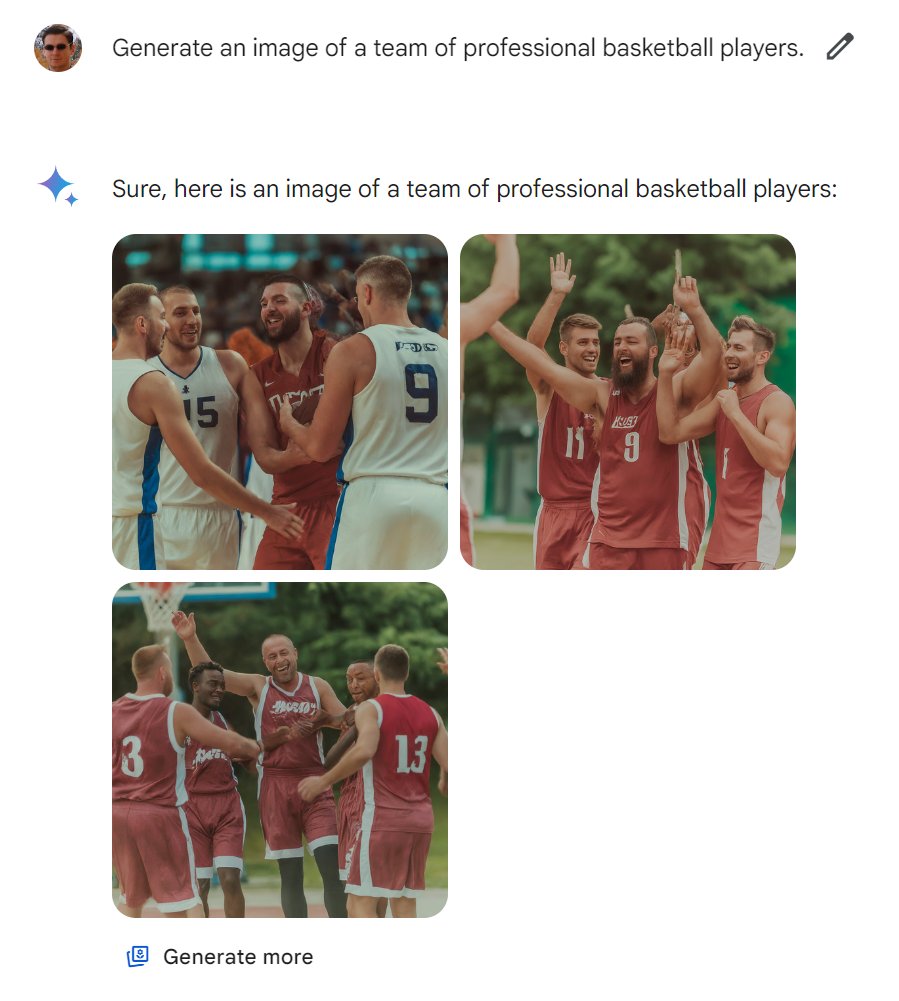
Task: Edit the prompt with the pencil icon
Action: pyautogui.click(x=840, y=47)
